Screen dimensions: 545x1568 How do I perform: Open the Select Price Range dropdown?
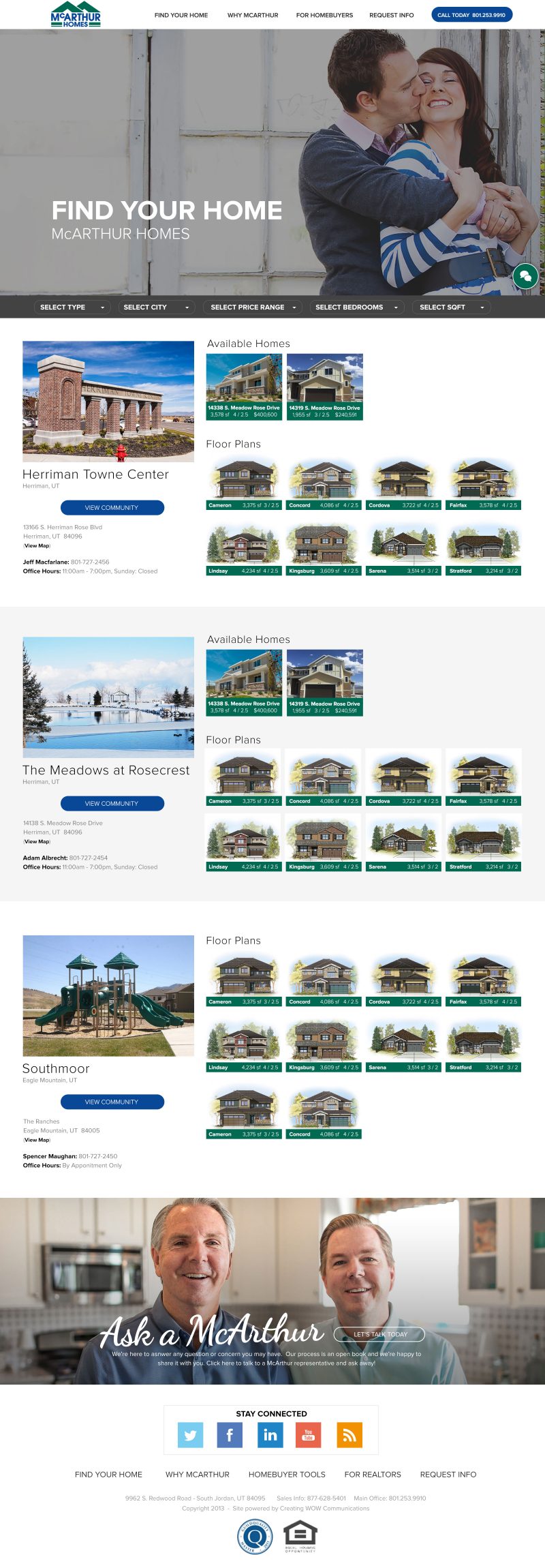(253, 307)
